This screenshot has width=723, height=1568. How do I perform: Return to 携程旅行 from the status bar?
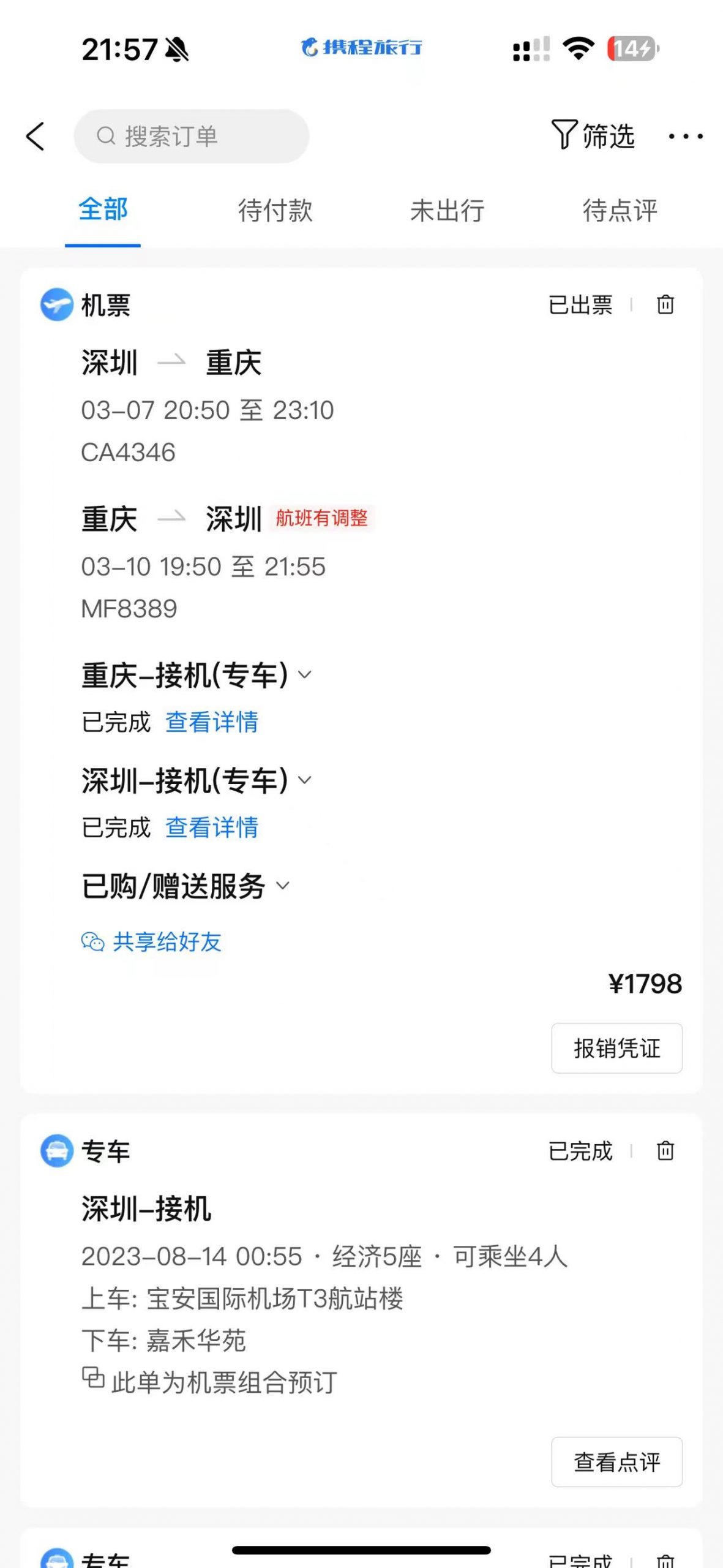(x=361, y=48)
